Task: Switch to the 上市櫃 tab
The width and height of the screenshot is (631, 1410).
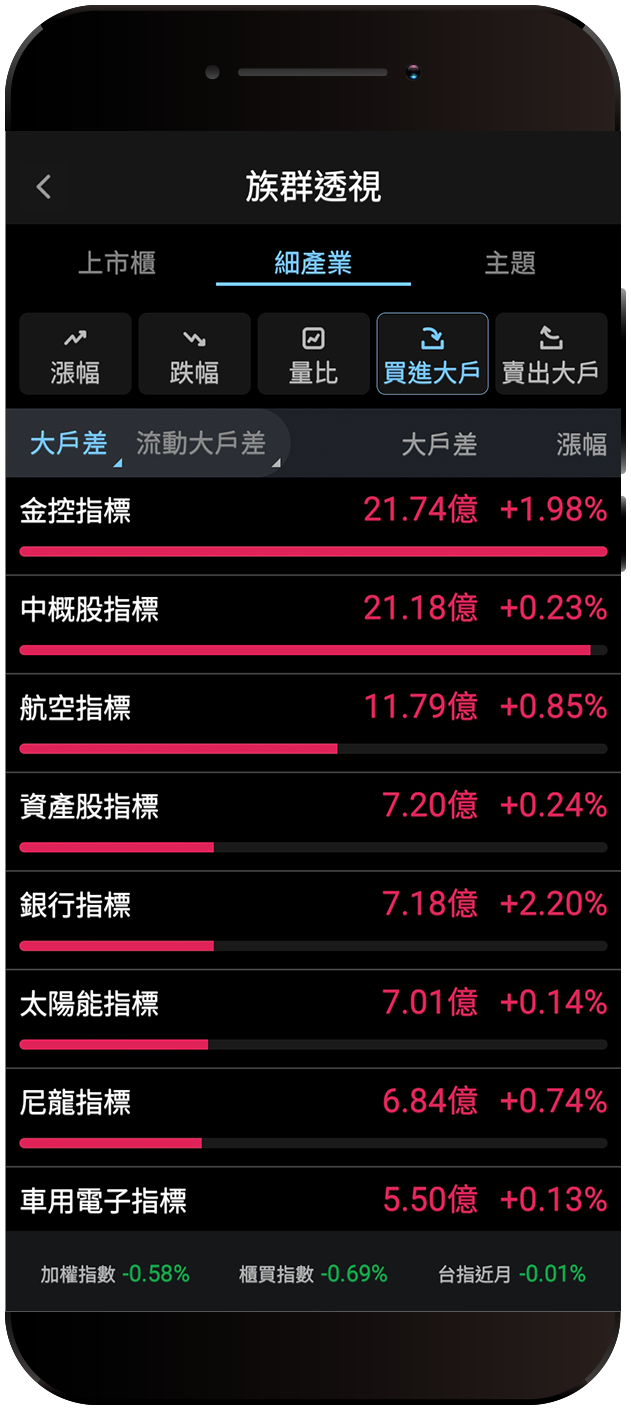Action: click(x=116, y=263)
